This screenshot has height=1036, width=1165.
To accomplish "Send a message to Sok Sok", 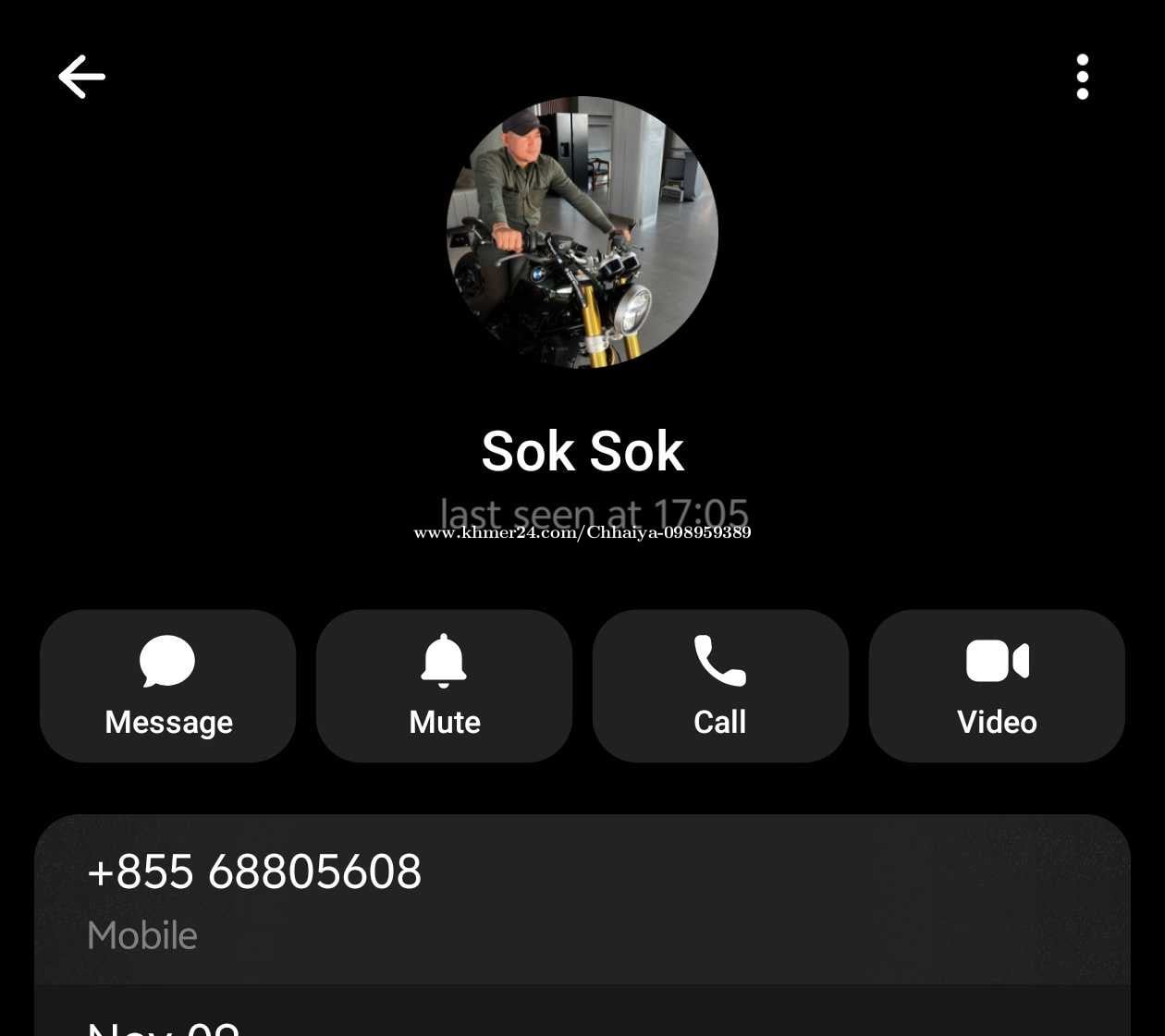I will point(167,686).
